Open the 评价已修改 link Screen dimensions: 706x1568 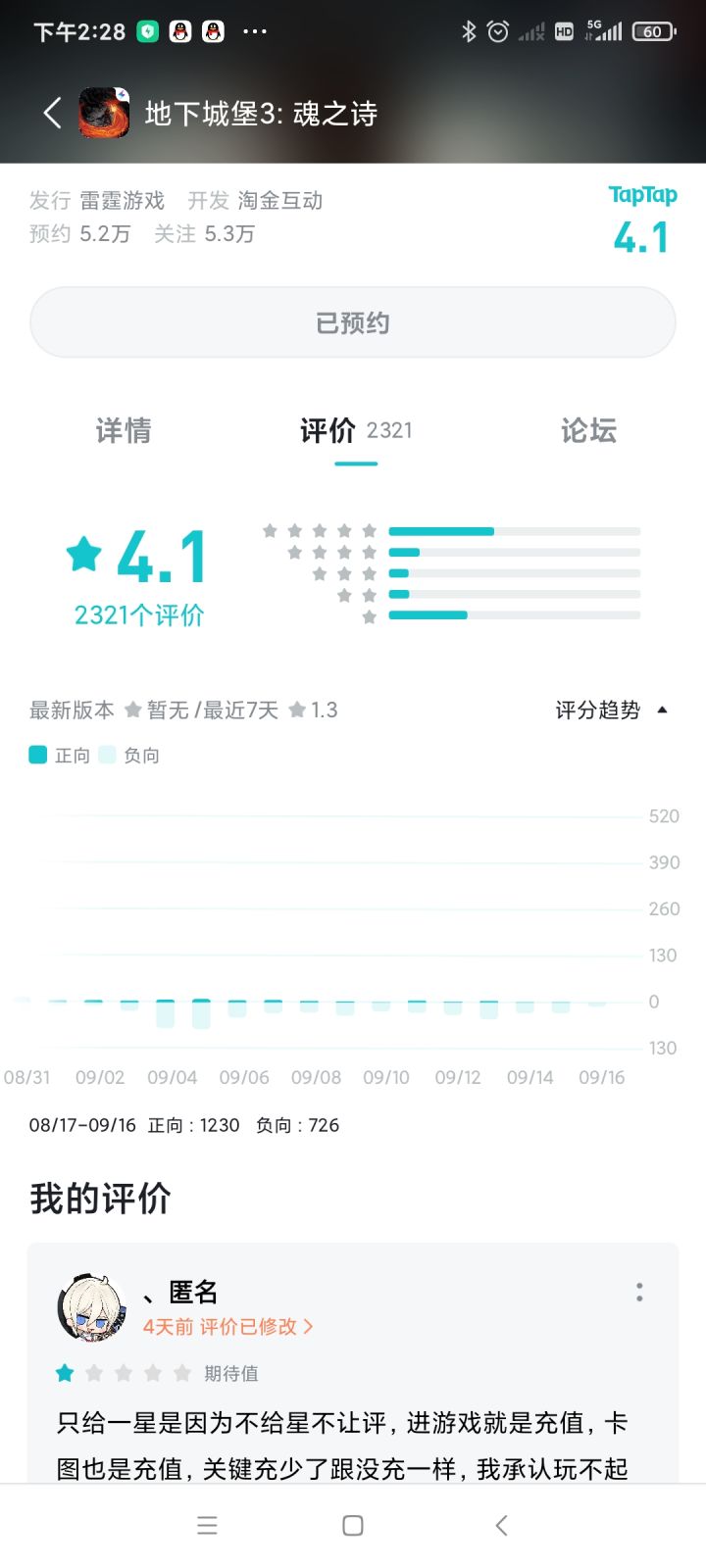click(x=227, y=1326)
